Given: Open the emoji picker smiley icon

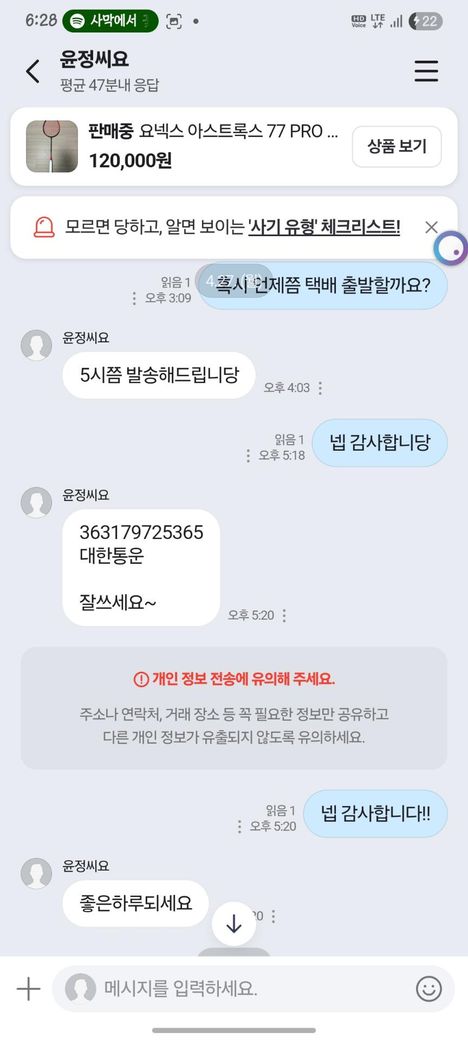Looking at the screenshot, I should 428,989.
